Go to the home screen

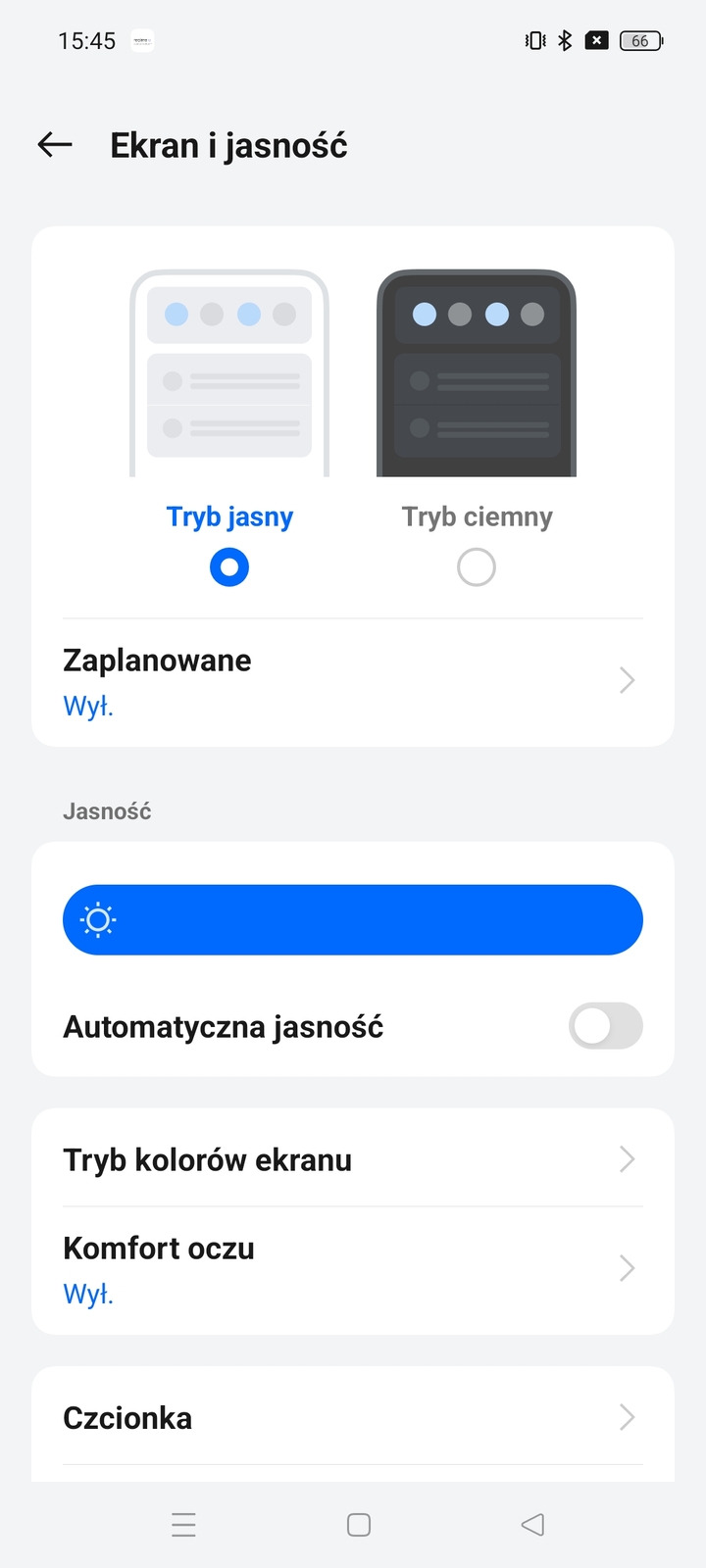[x=359, y=1525]
